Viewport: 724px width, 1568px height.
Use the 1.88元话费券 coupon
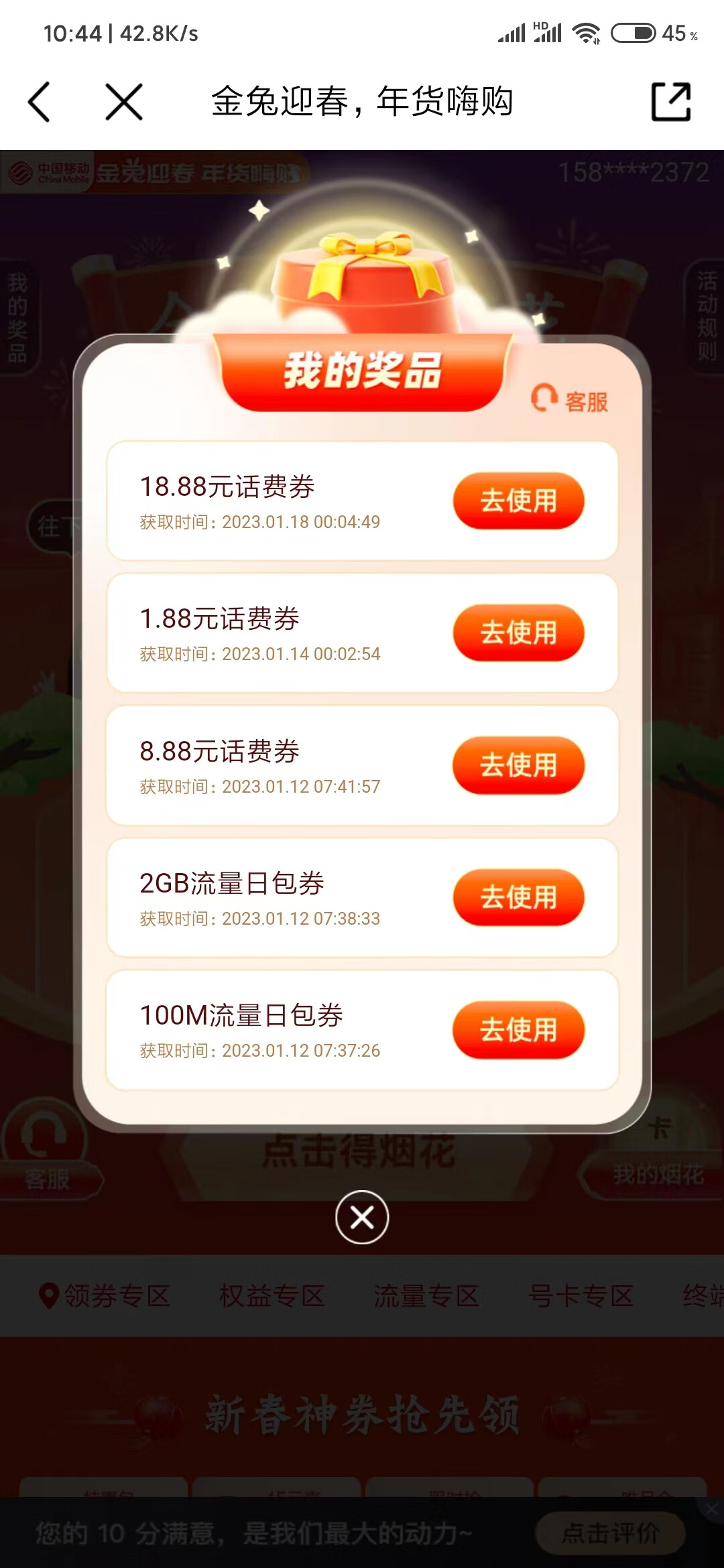coord(518,633)
